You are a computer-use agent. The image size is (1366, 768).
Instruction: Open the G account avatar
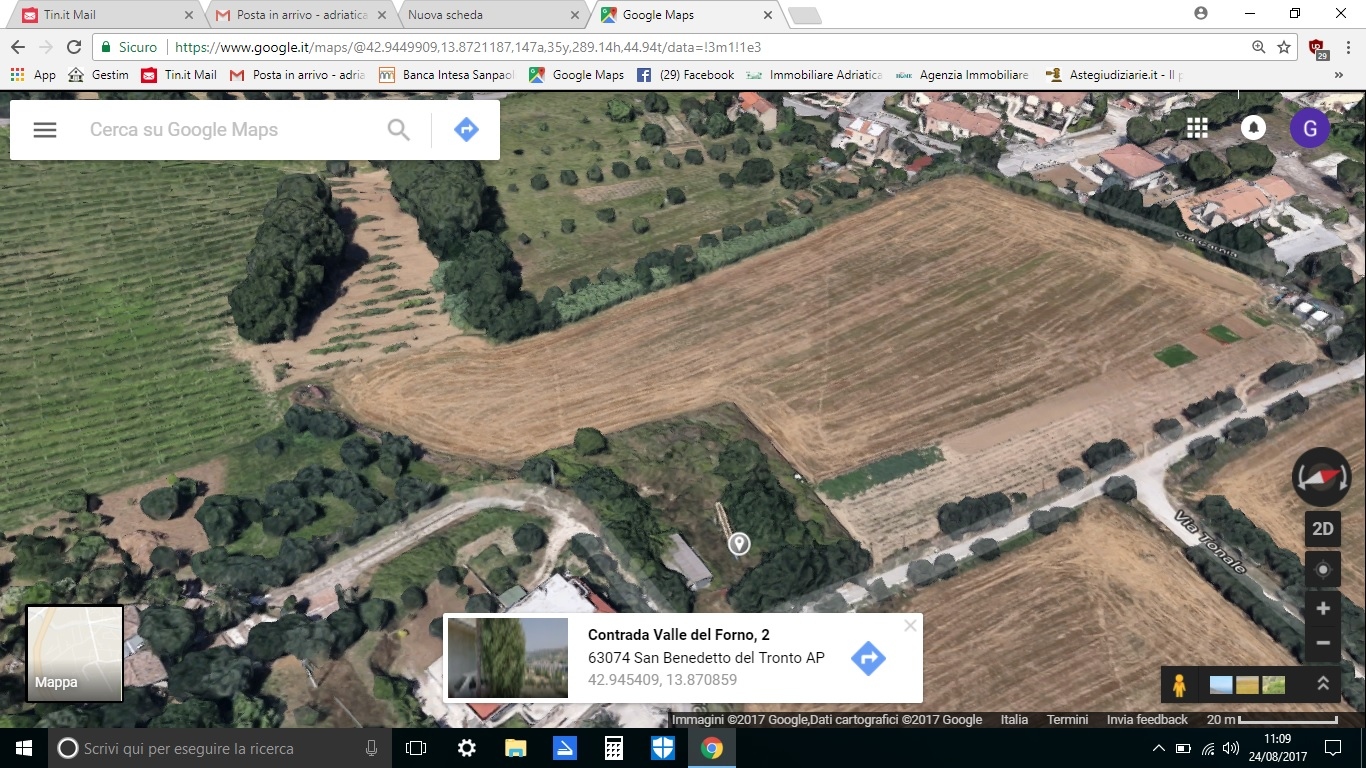point(1309,128)
